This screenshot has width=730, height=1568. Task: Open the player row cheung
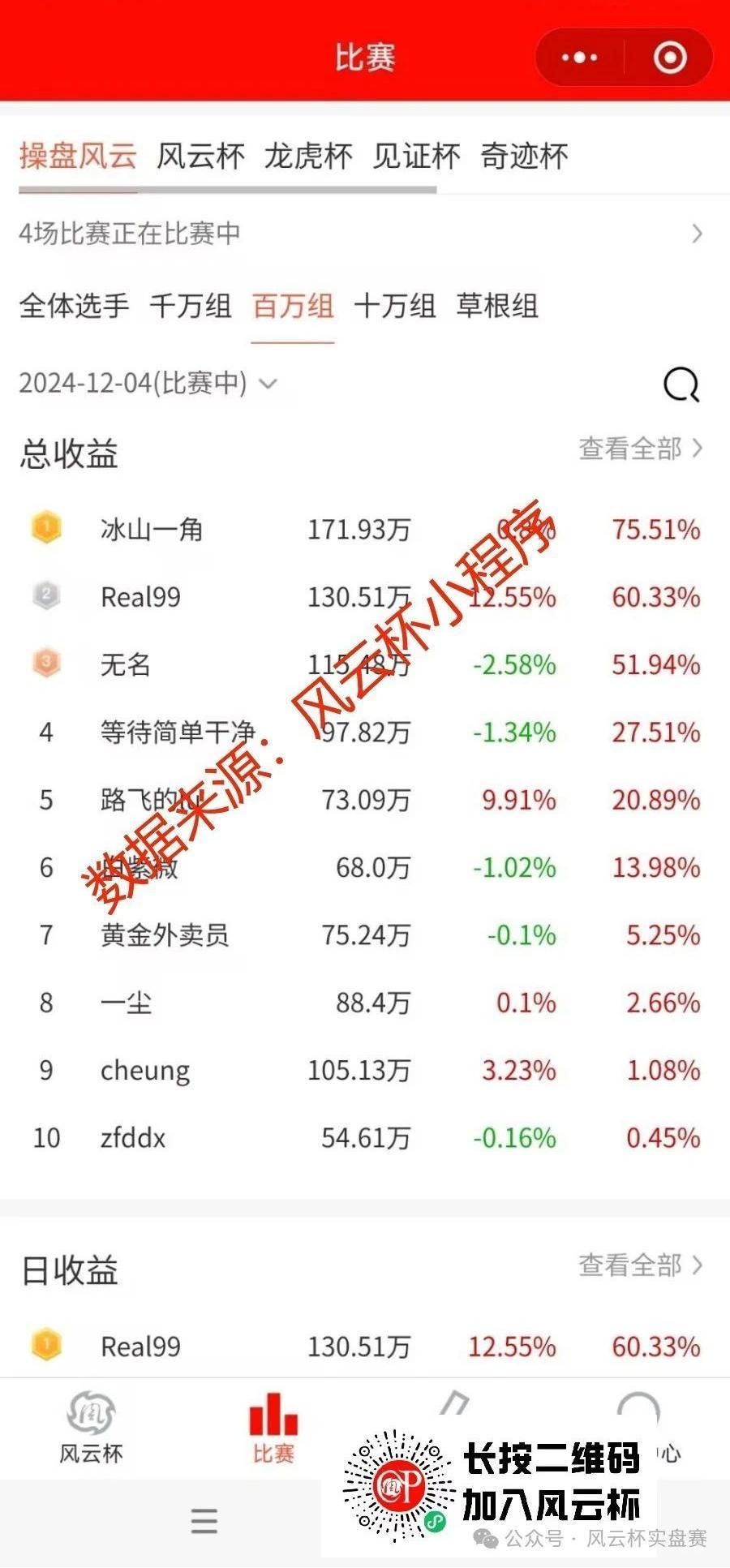[x=365, y=1071]
